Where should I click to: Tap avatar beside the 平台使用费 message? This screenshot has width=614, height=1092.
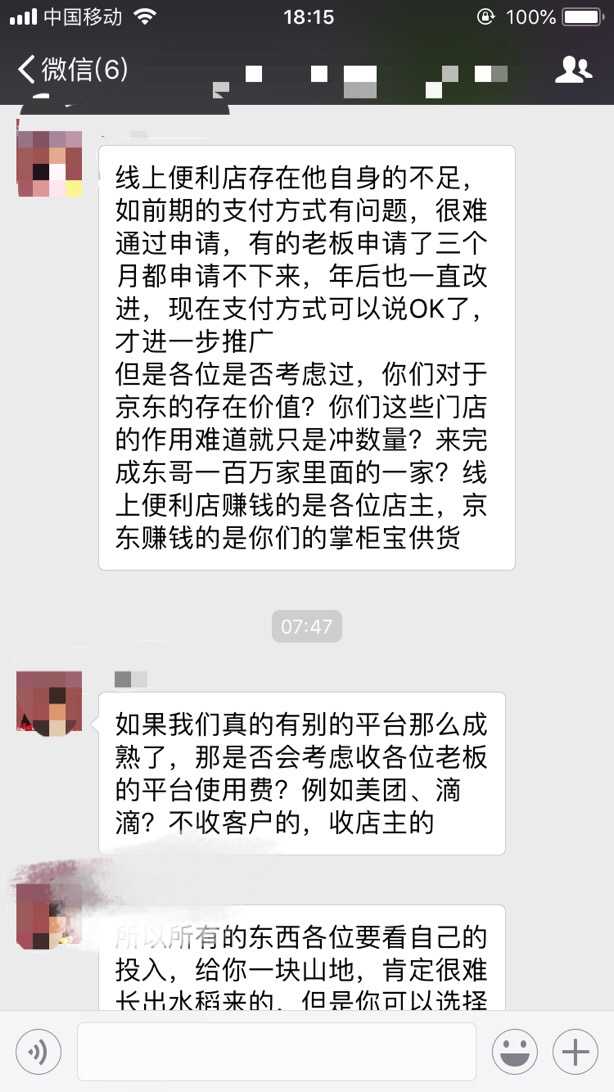click(x=49, y=703)
